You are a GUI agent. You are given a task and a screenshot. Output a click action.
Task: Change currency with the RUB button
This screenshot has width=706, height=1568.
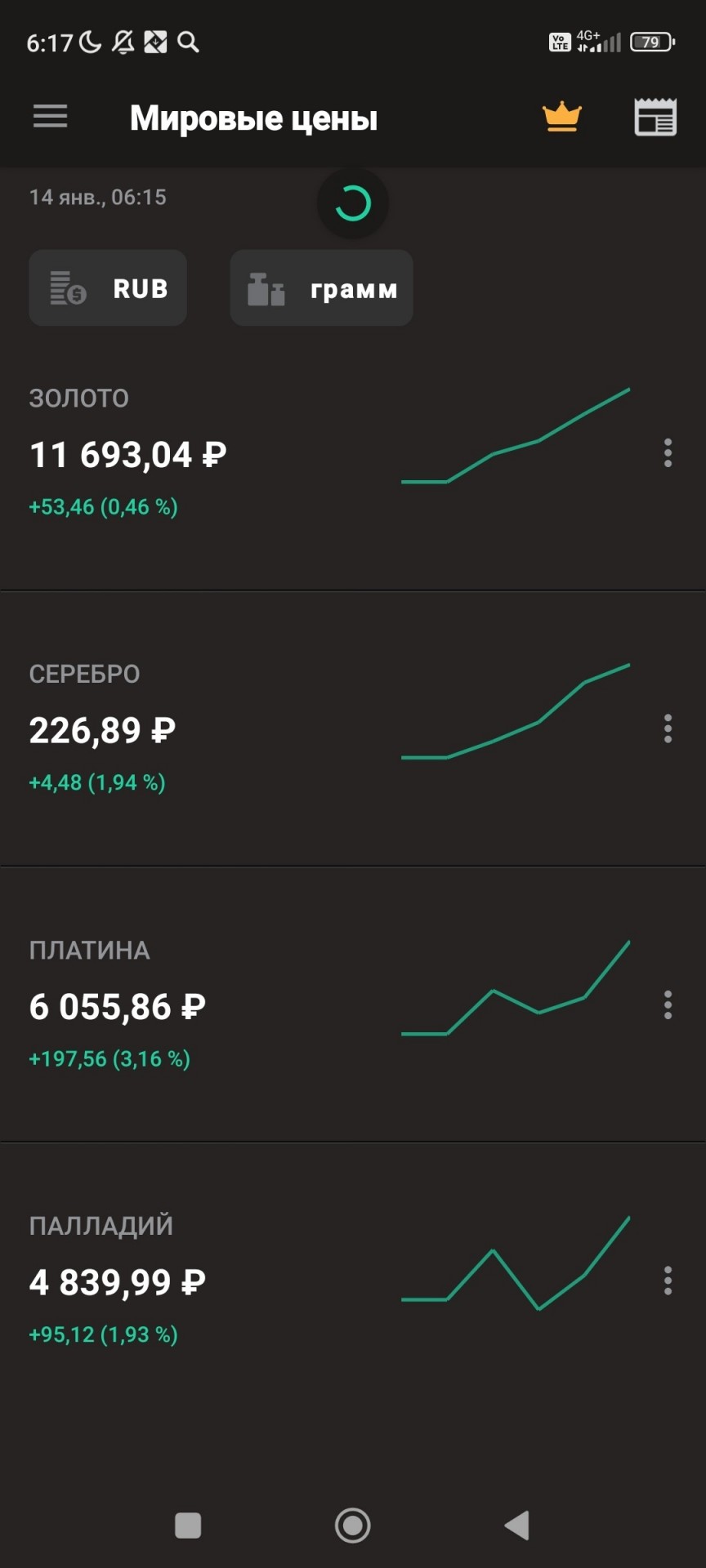(x=108, y=288)
